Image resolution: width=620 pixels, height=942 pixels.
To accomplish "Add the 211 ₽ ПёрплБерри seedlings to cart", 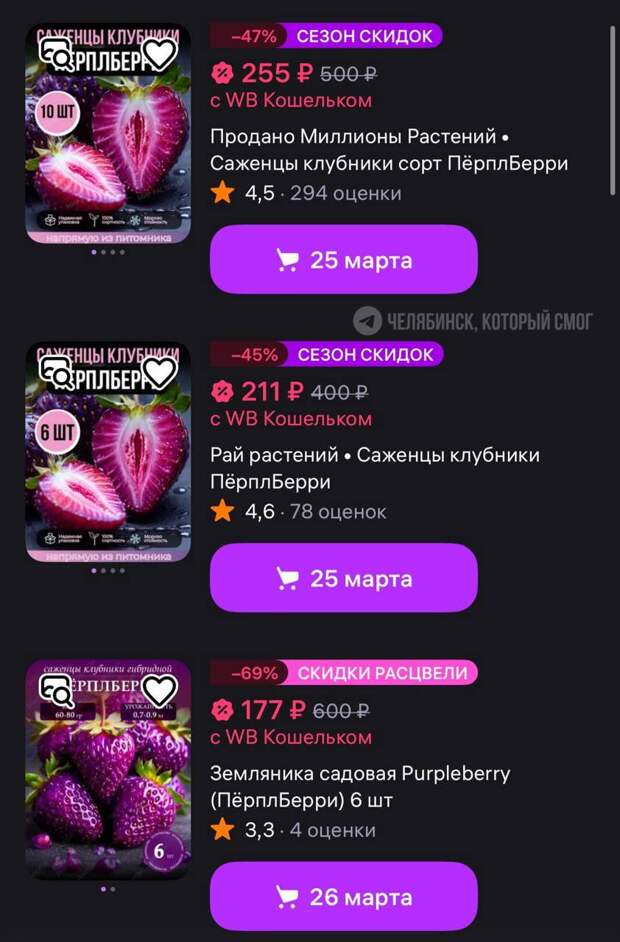I will (x=343, y=578).
